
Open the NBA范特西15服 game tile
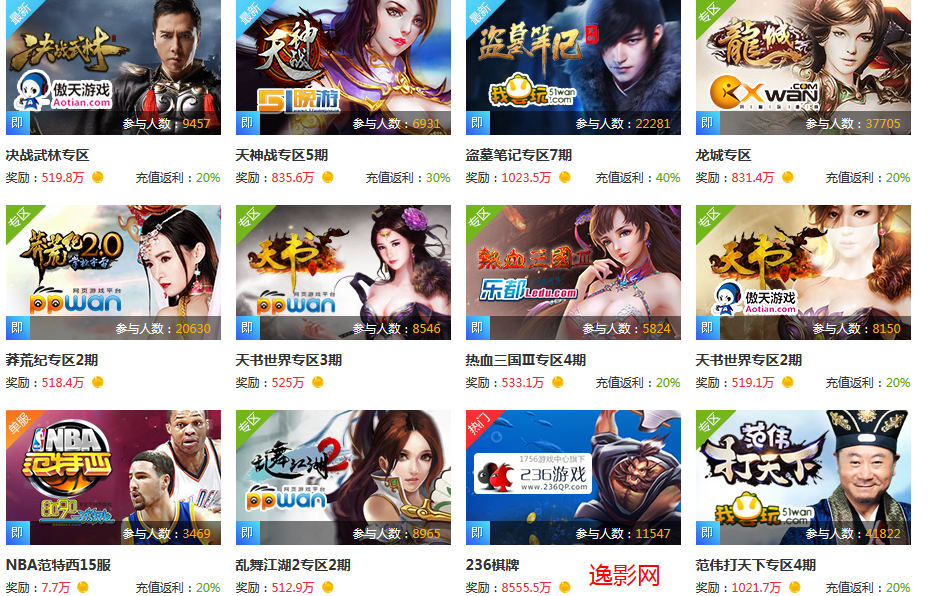(113, 477)
